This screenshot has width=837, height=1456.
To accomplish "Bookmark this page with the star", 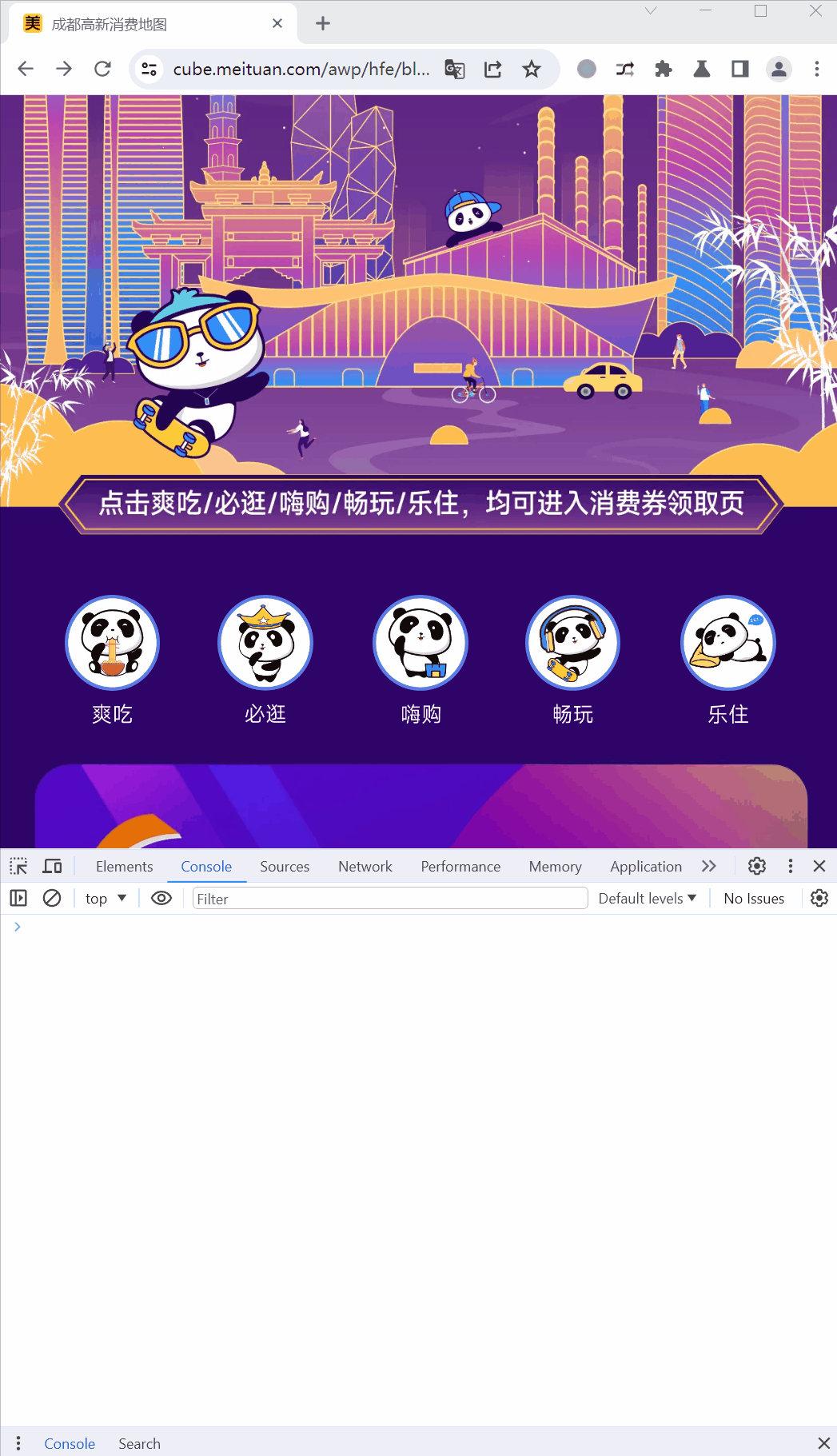I will (x=532, y=70).
